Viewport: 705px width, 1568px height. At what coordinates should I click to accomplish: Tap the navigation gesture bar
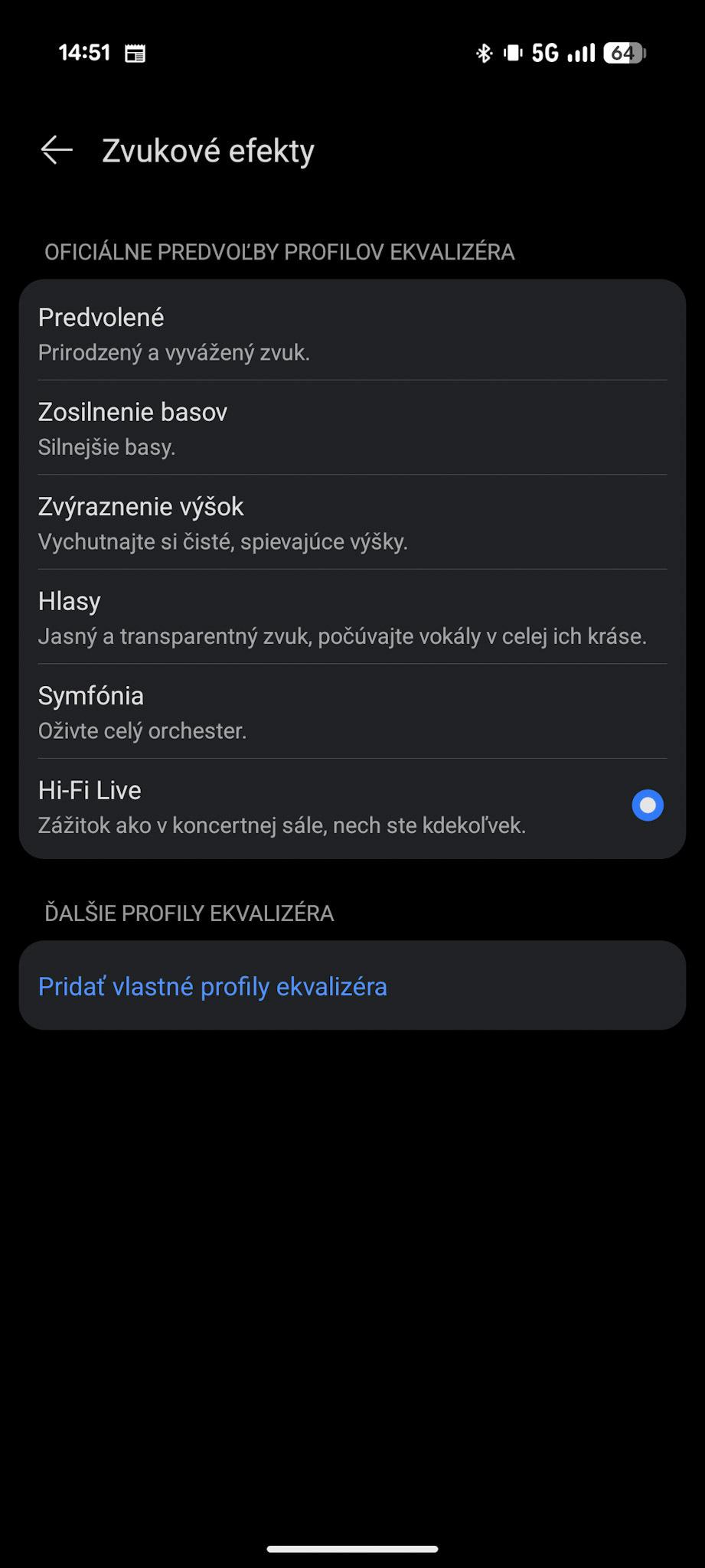[352, 1547]
